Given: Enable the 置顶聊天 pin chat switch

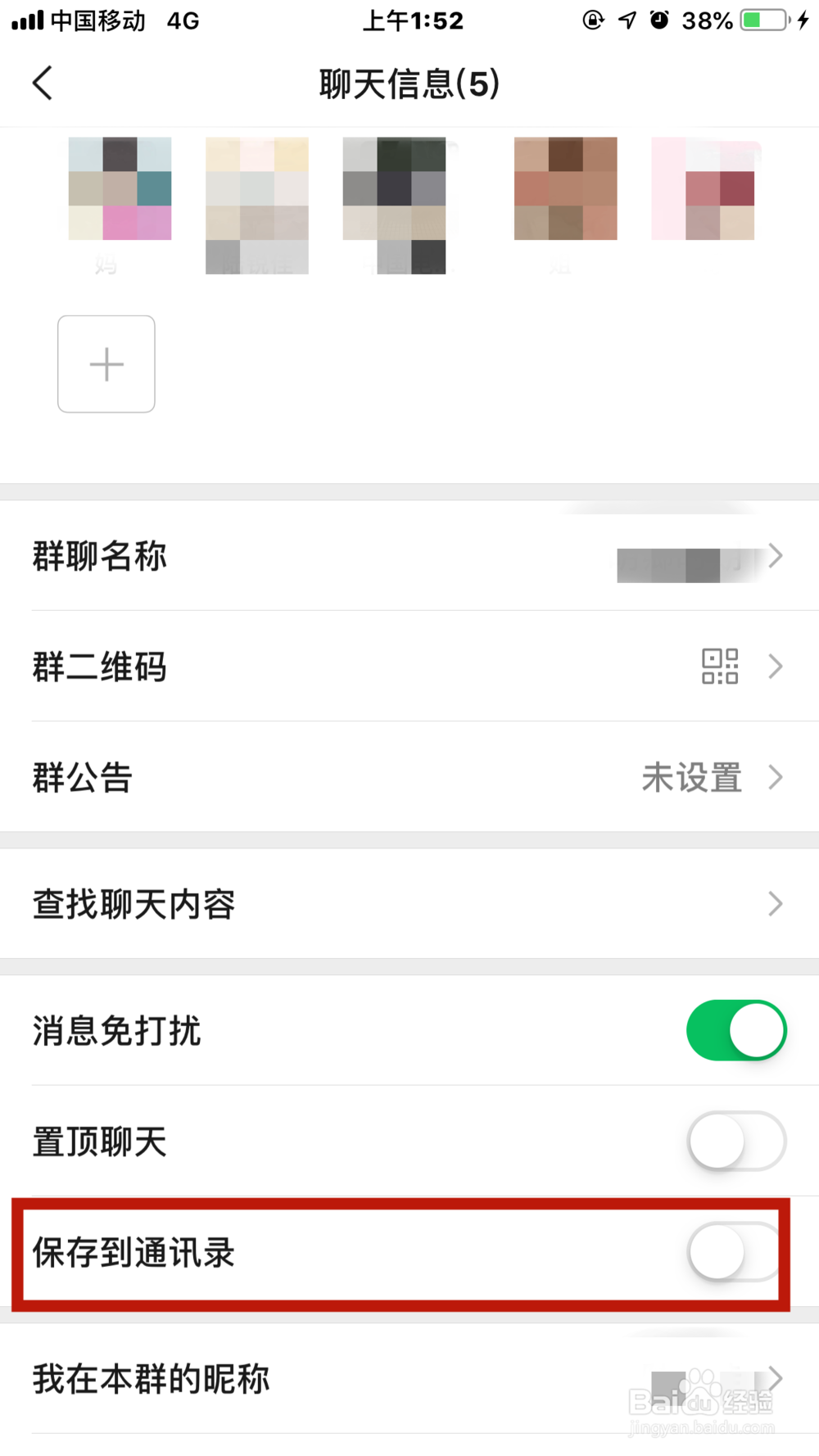Looking at the screenshot, I should pos(735,1141).
